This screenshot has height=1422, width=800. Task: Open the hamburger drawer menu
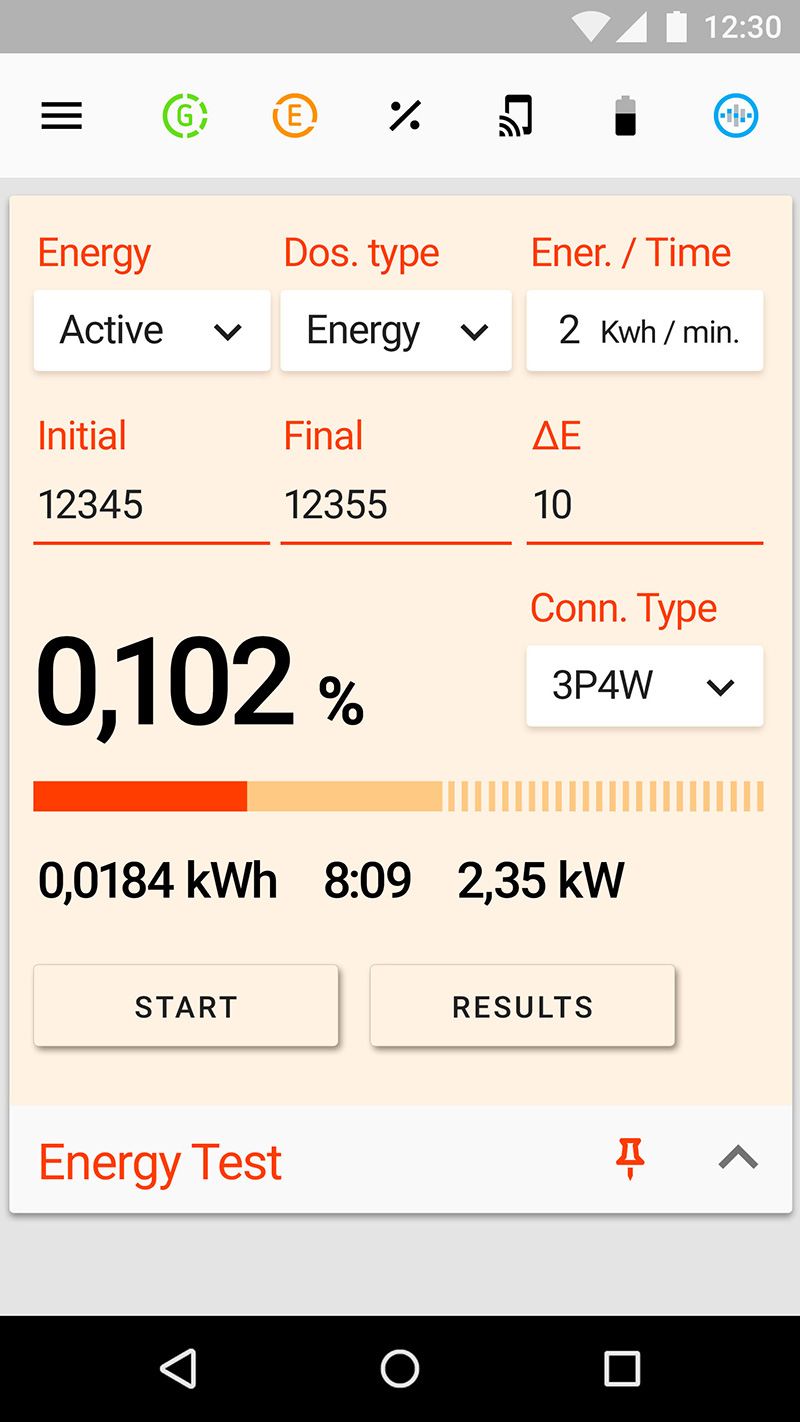(x=61, y=117)
